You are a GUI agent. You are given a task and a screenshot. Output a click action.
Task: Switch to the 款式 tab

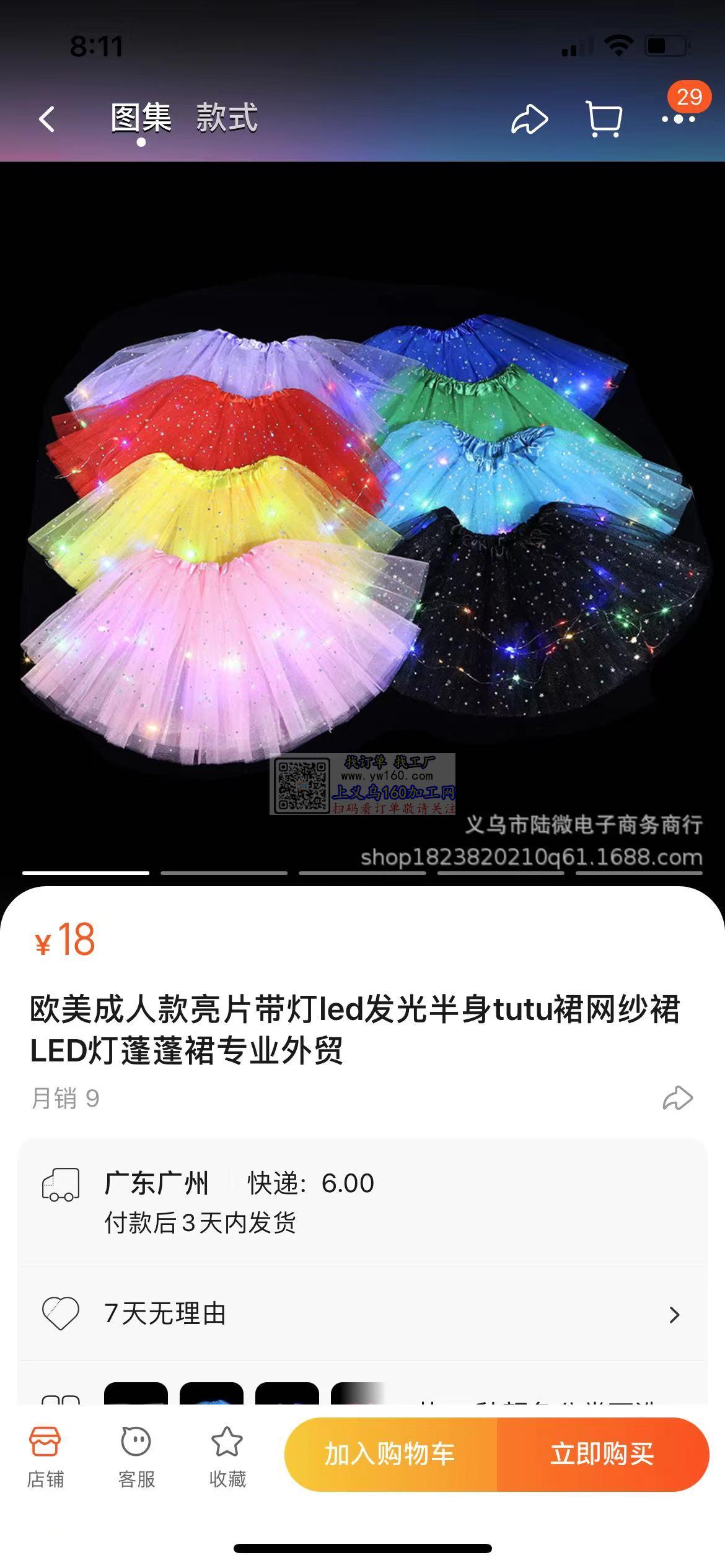[227, 118]
